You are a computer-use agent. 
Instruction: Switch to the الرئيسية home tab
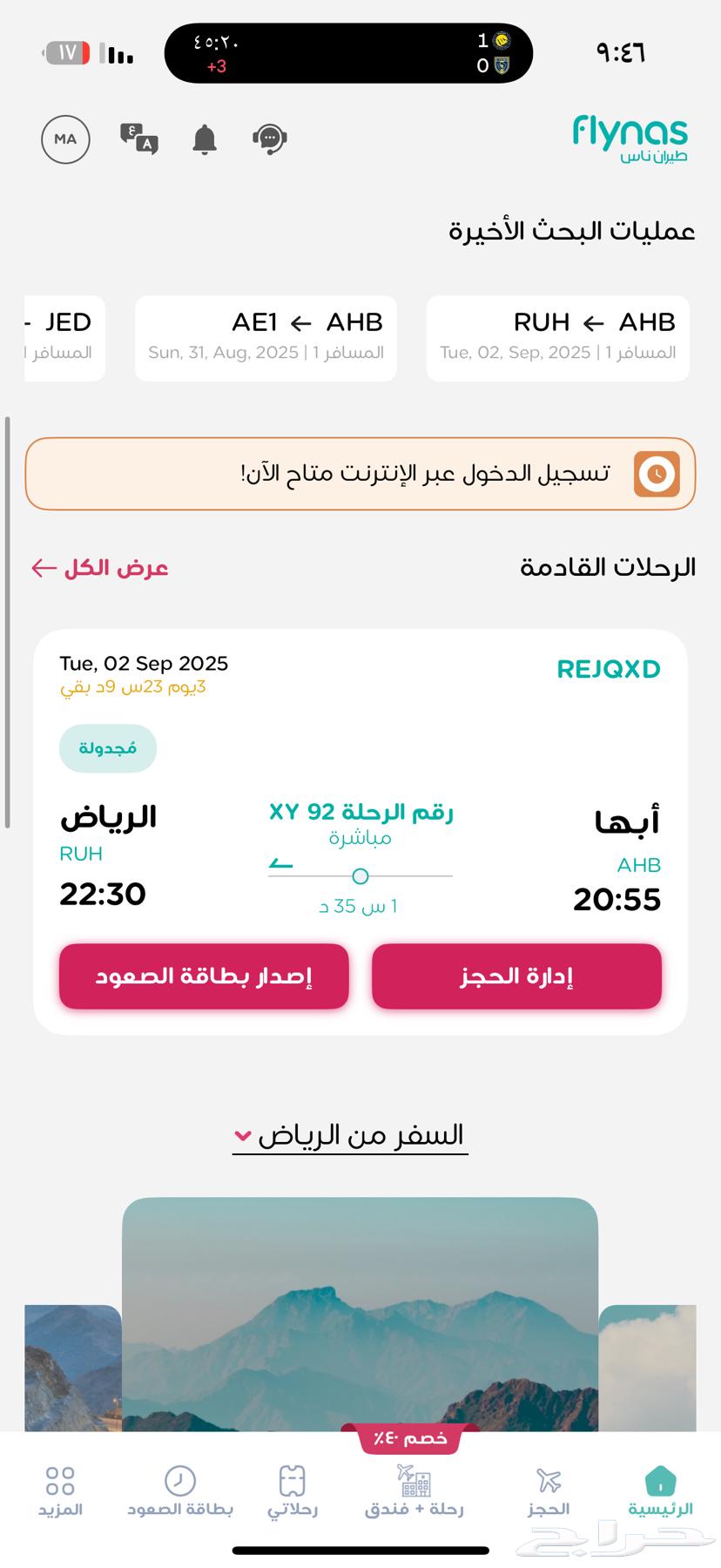658,1484
